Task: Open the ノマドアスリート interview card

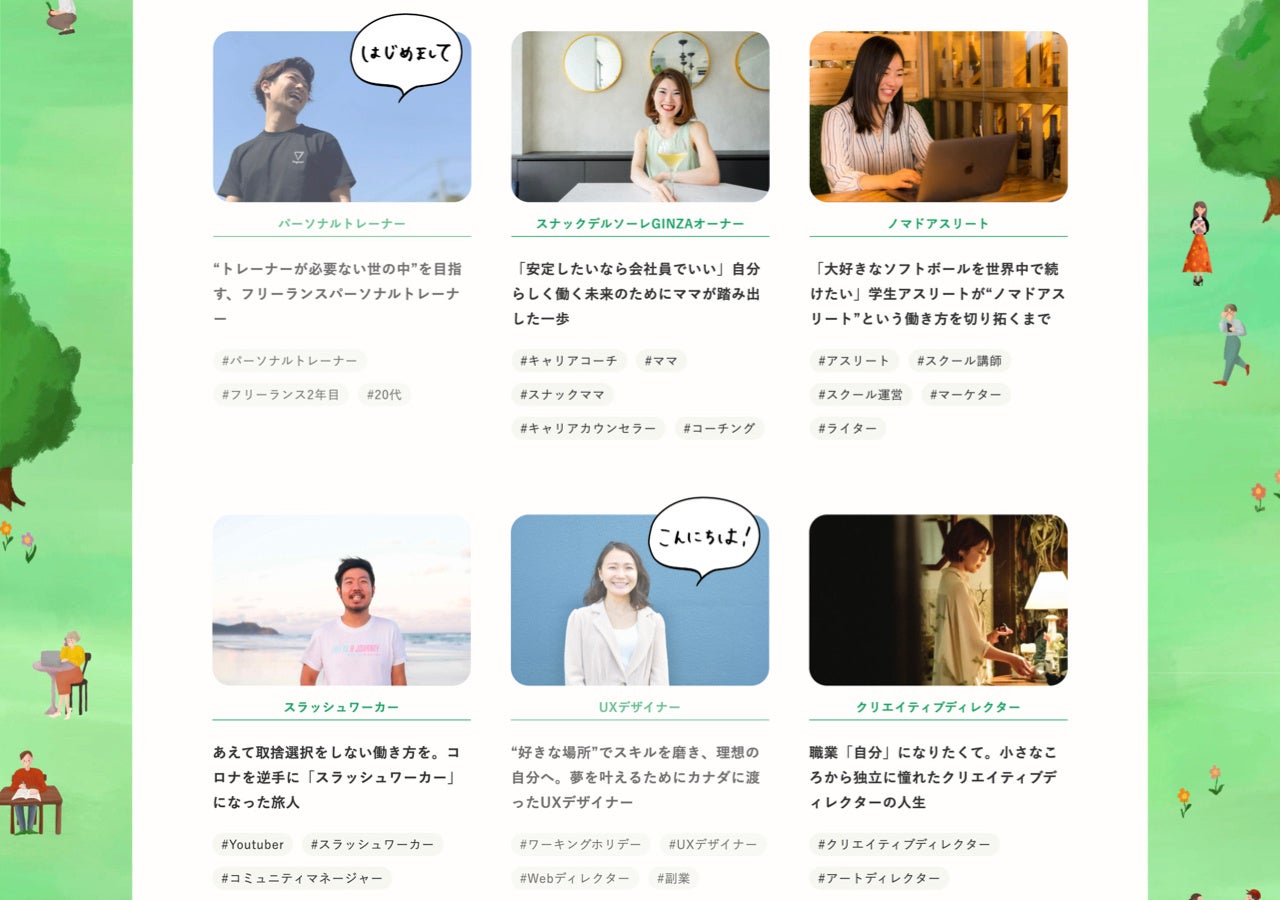Action: 938,117
